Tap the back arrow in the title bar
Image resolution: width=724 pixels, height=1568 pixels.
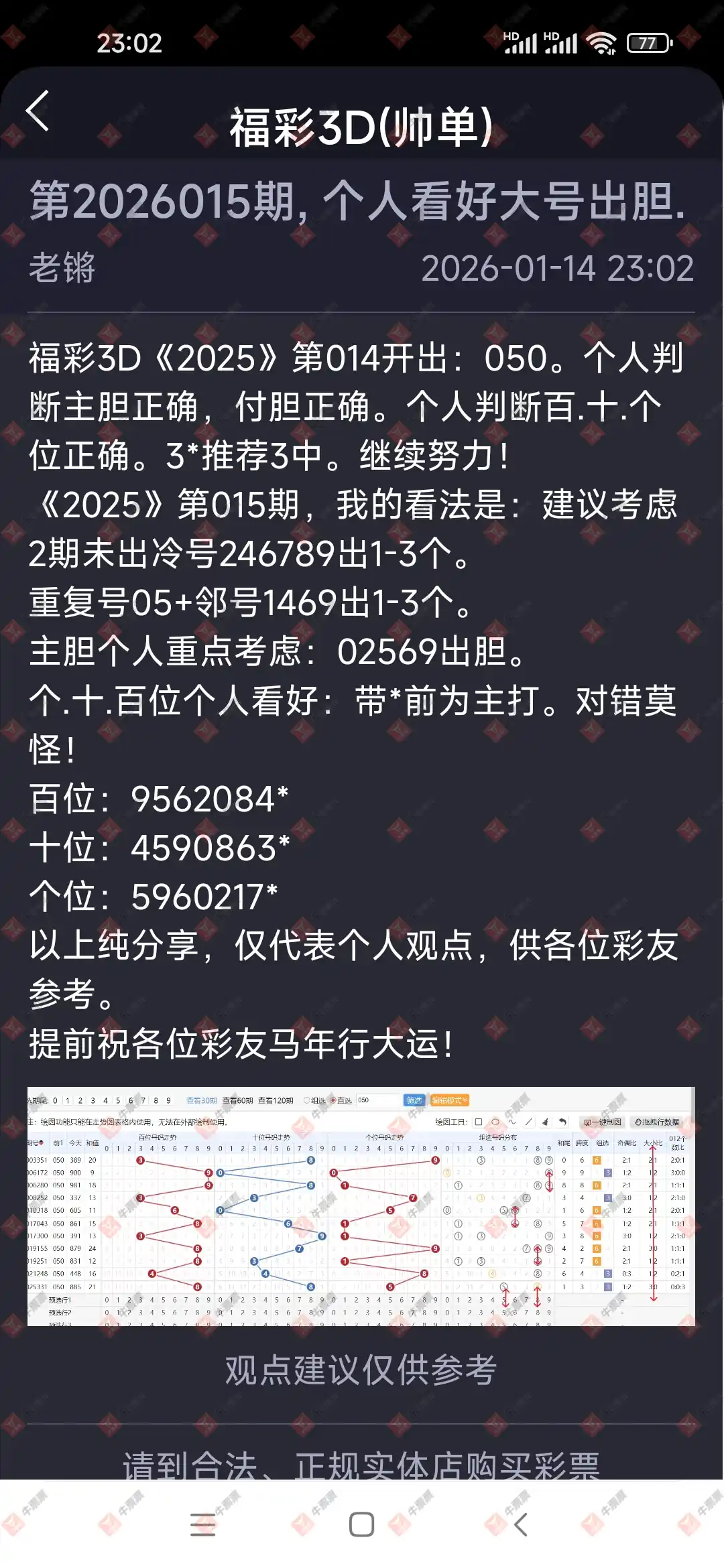(40, 110)
